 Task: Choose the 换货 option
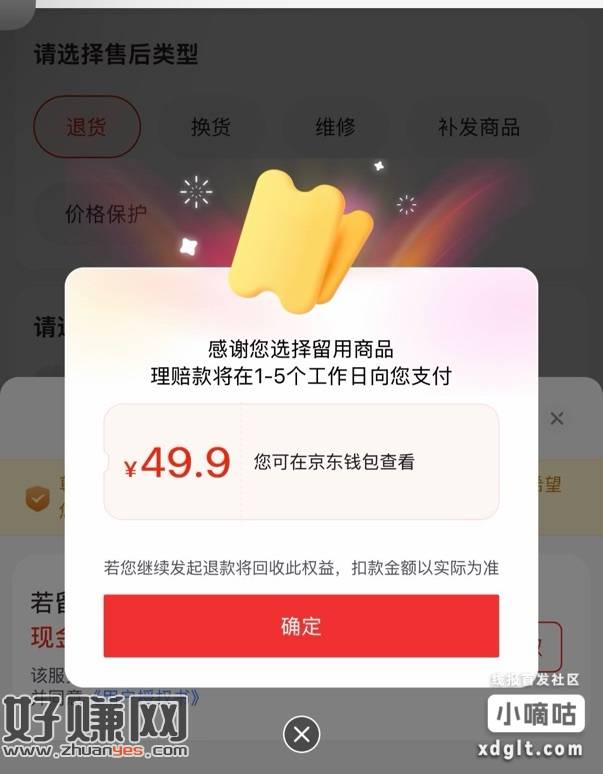[x=210, y=127]
